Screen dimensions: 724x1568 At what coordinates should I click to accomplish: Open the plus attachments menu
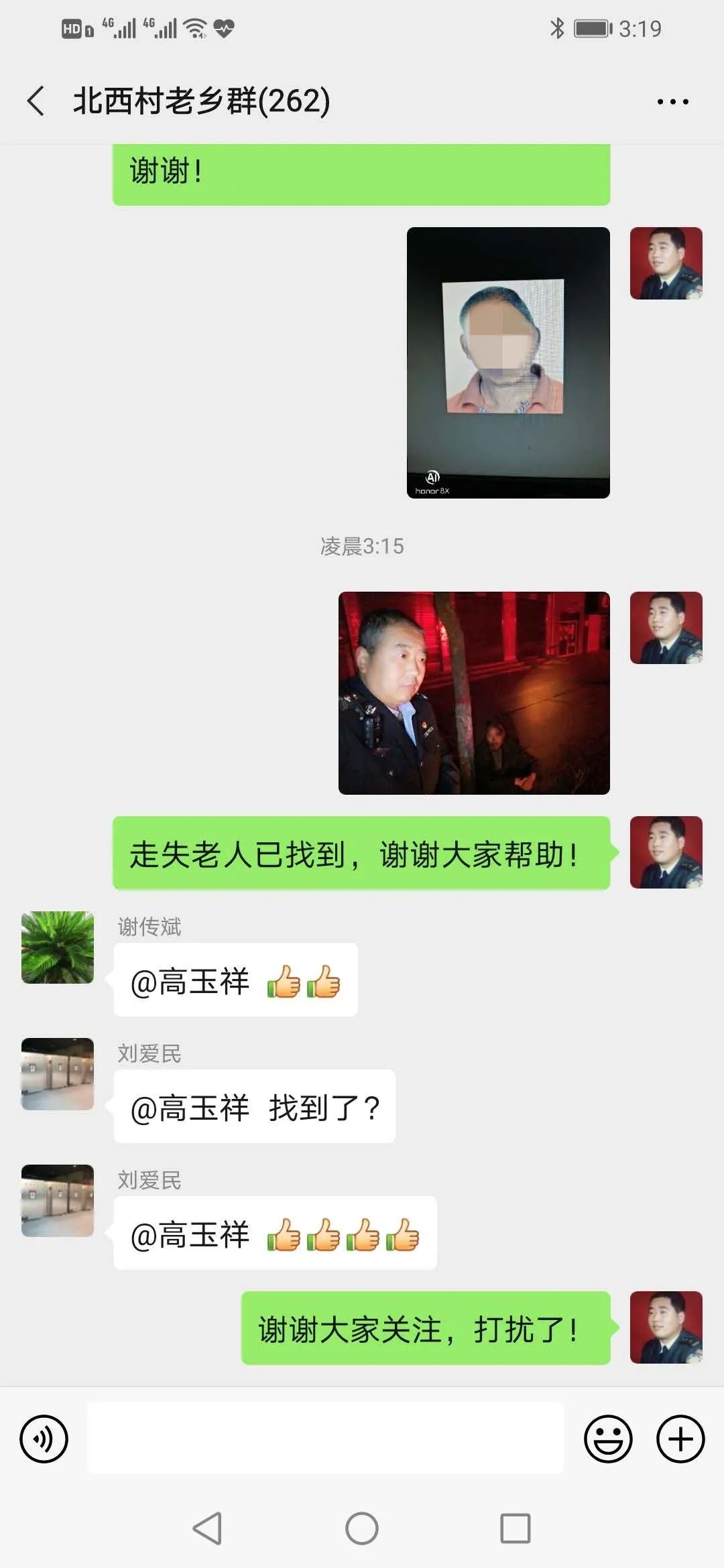[x=680, y=1439]
